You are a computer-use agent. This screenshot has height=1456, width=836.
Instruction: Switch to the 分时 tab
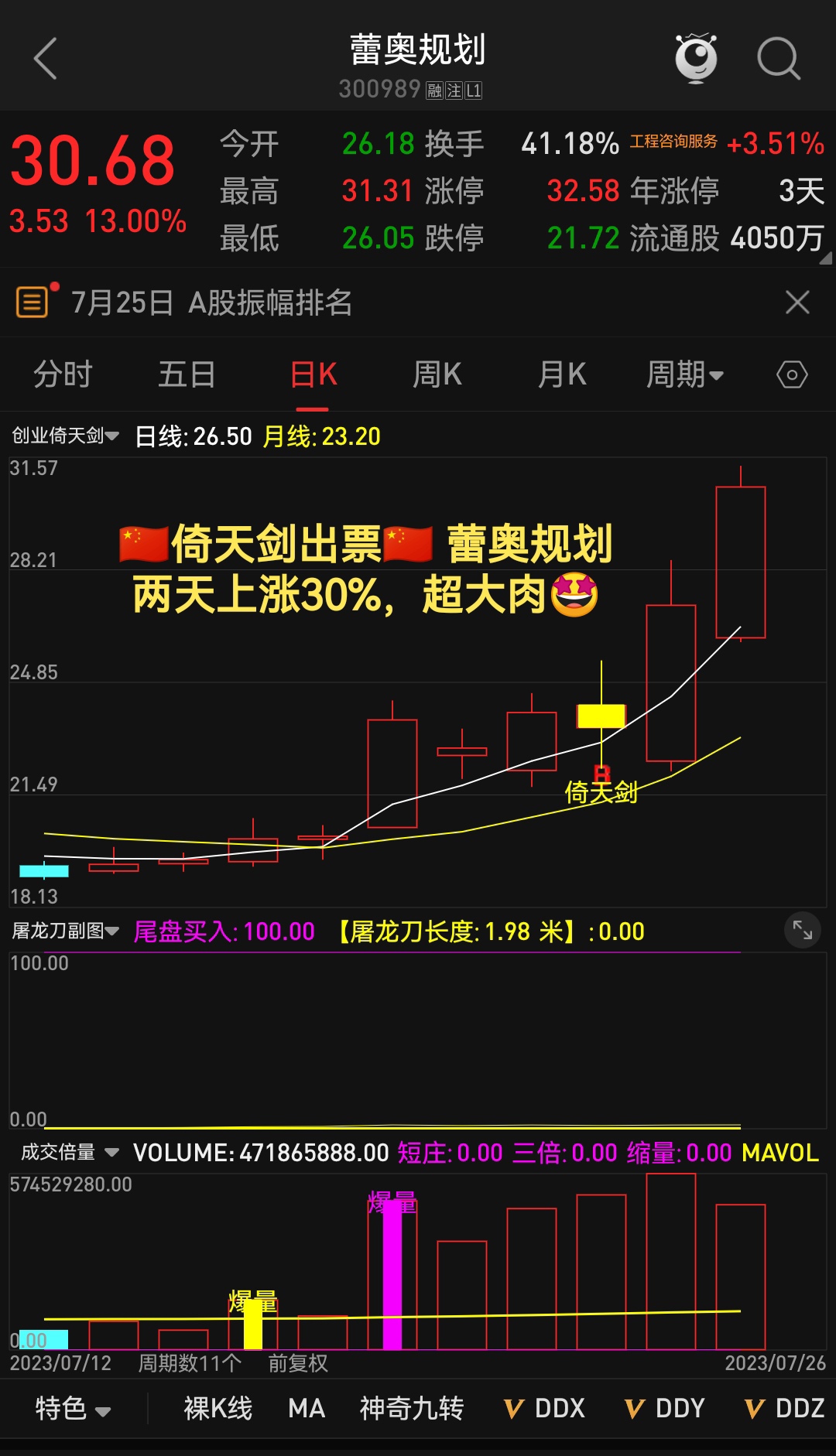coord(63,375)
